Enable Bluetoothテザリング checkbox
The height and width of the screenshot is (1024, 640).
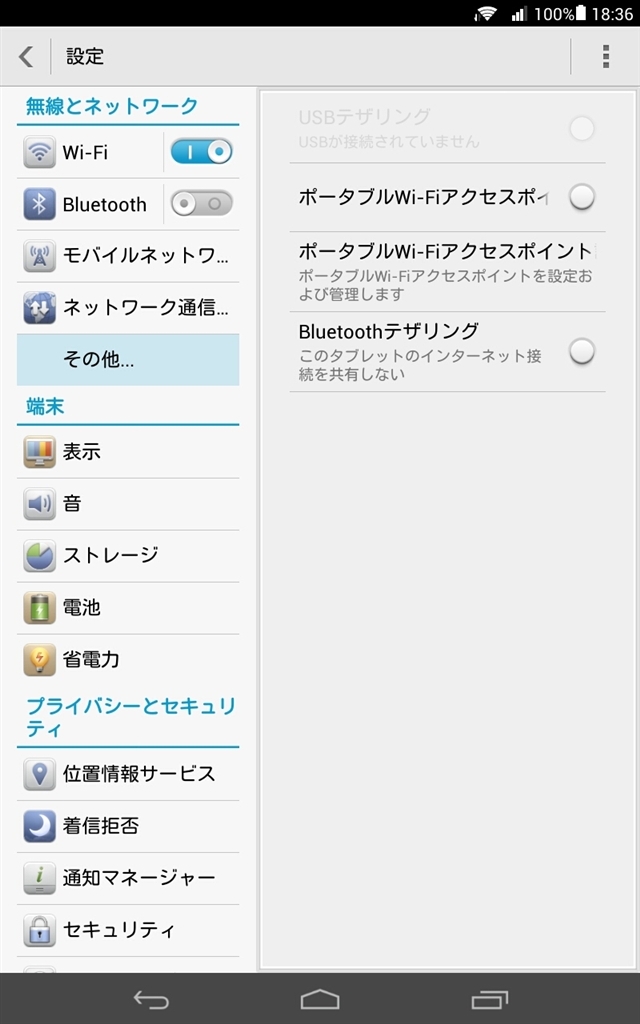(582, 351)
